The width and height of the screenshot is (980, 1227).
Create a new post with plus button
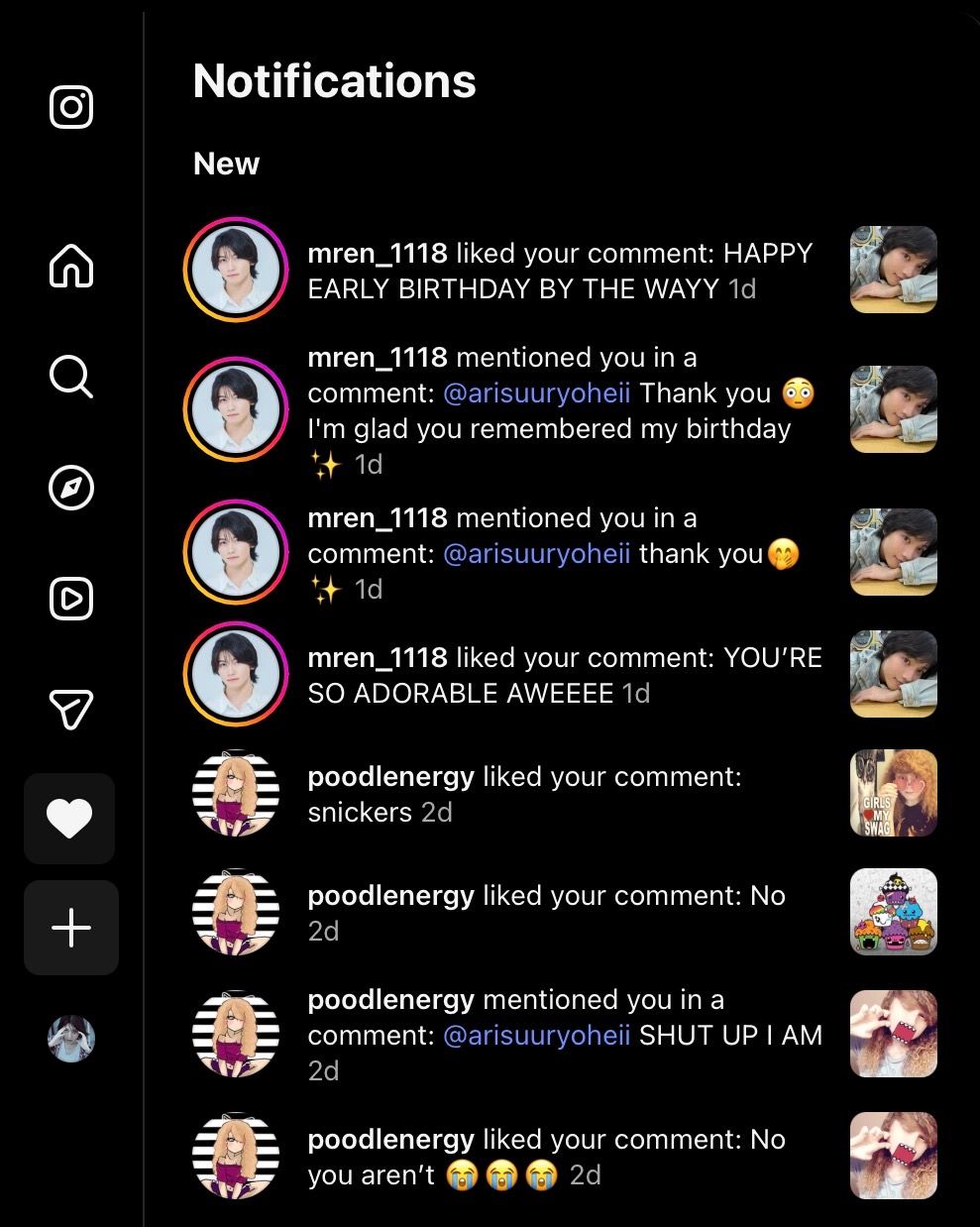click(x=71, y=928)
